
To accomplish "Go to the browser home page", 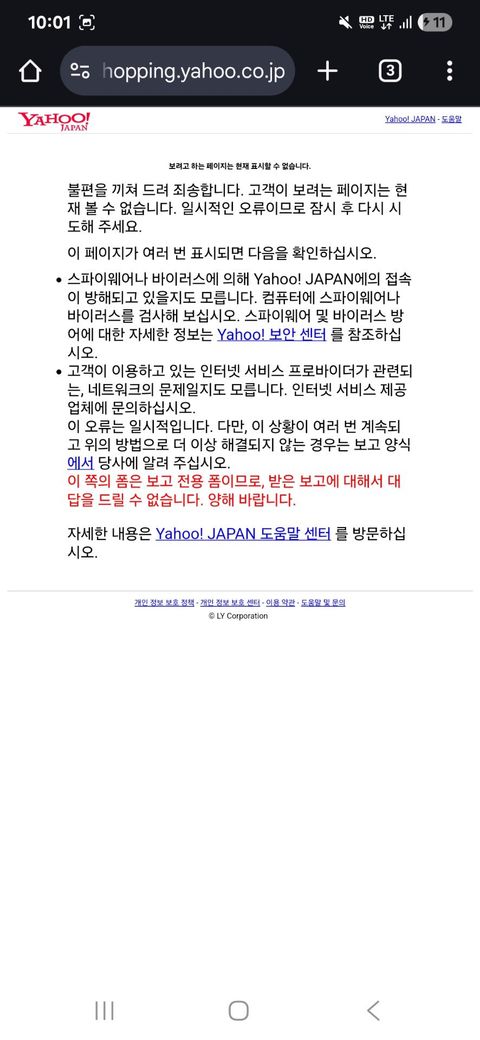I will point(30,71).
